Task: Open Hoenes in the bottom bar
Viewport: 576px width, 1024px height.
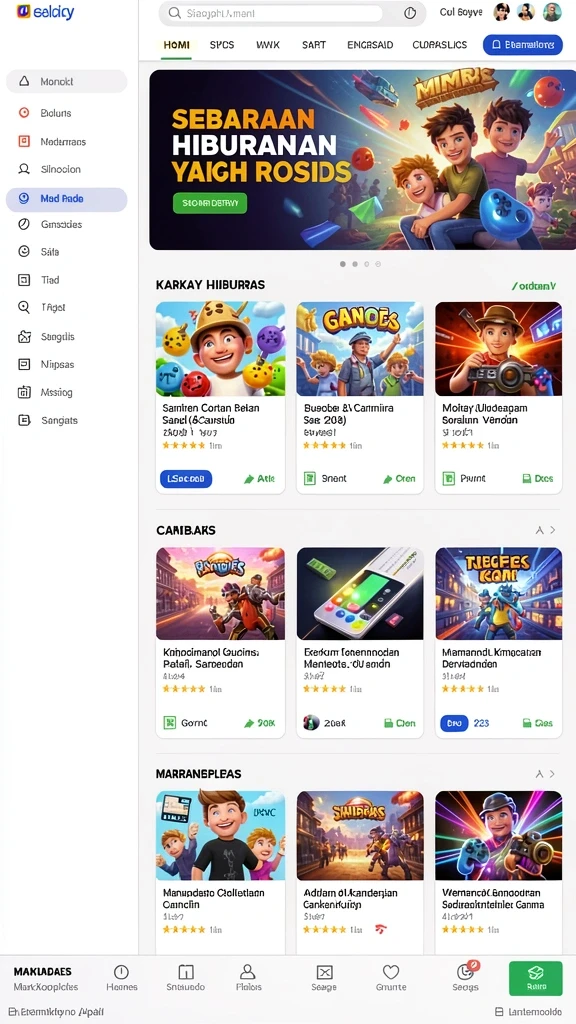Action: (x=121, y=978)
